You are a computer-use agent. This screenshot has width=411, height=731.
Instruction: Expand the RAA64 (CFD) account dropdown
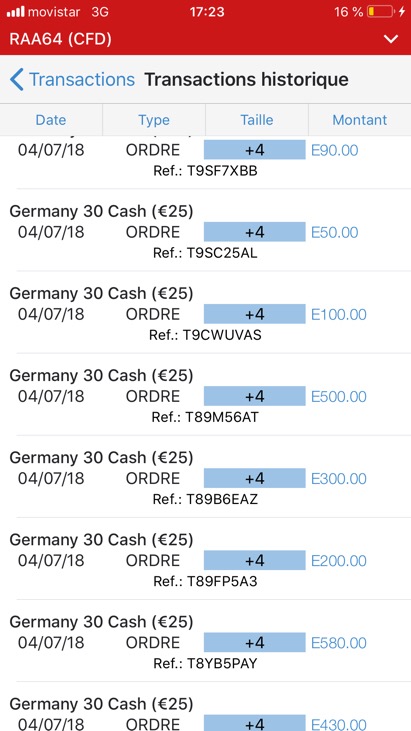pyautogui.click(x=390, y=39)
